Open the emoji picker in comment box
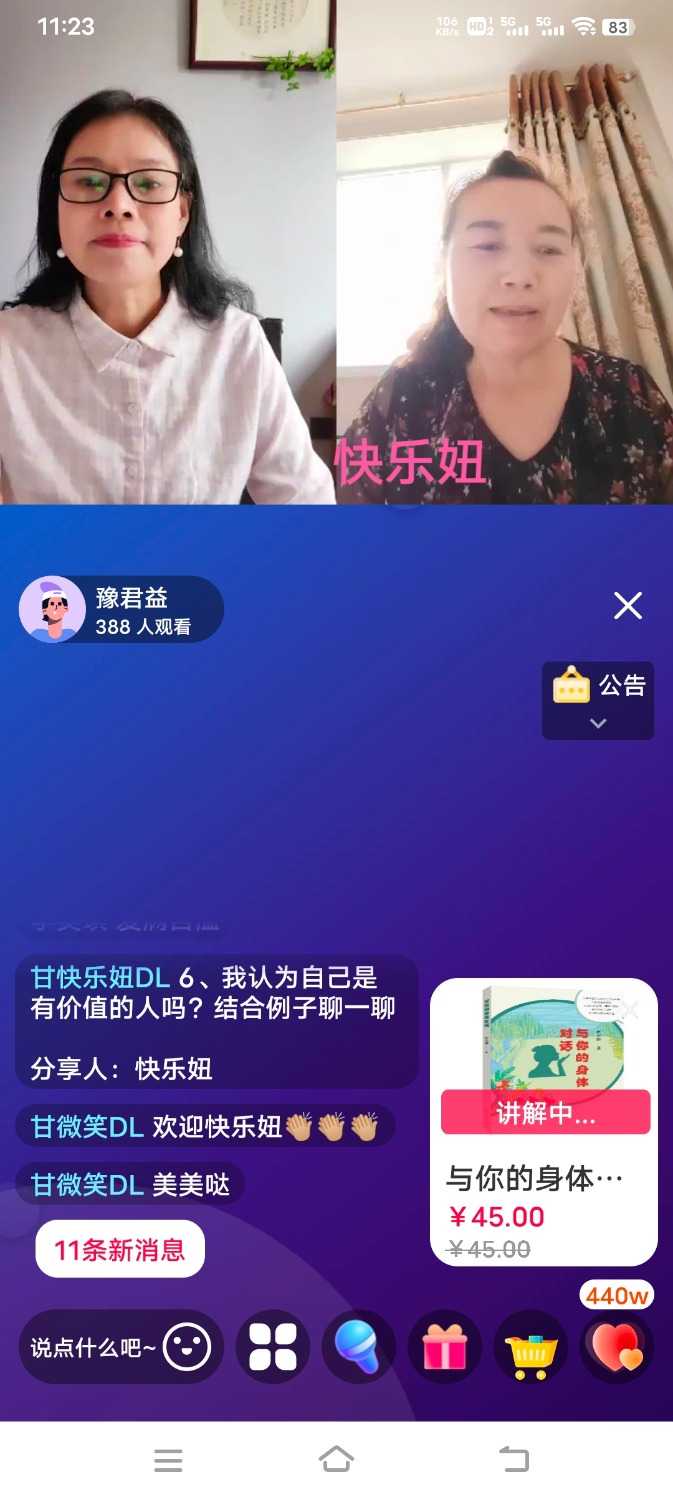The width and height of the screenshot is (673, 1500). point(187,1348)
